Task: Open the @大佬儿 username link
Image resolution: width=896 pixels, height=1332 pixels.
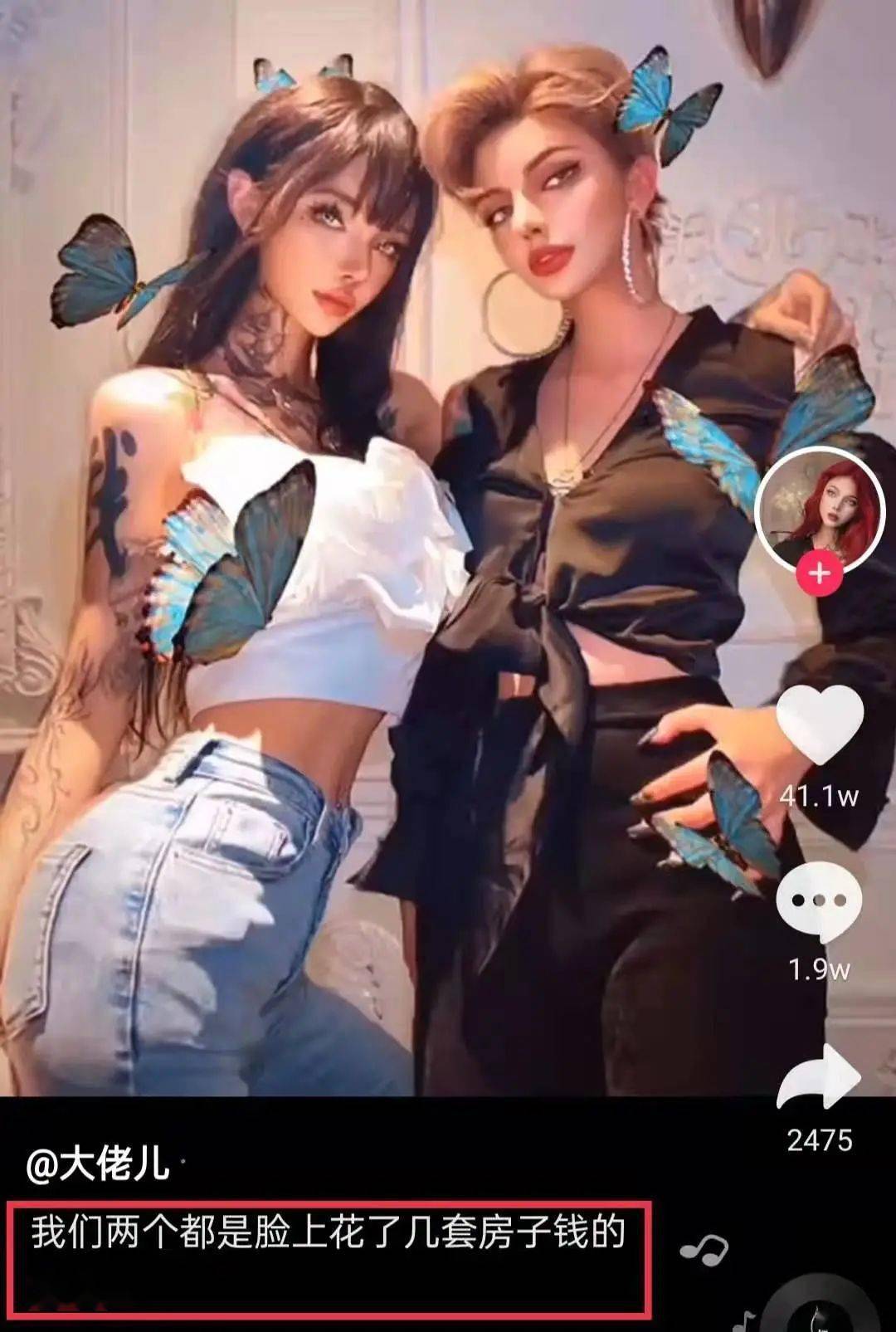Action: coord(98,1164)
